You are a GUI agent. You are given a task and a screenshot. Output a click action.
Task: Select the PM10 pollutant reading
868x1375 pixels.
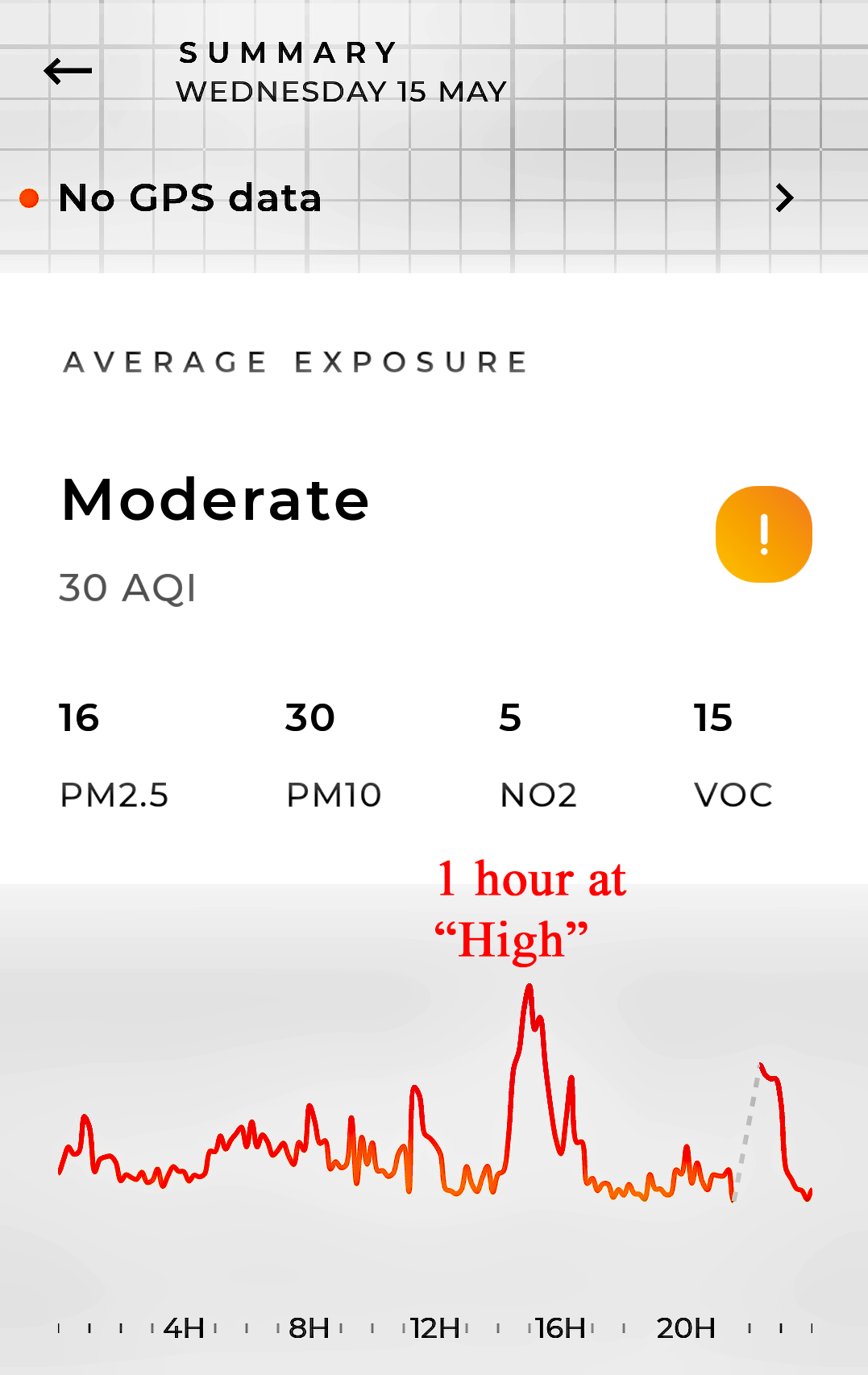(x=333, y=755)
